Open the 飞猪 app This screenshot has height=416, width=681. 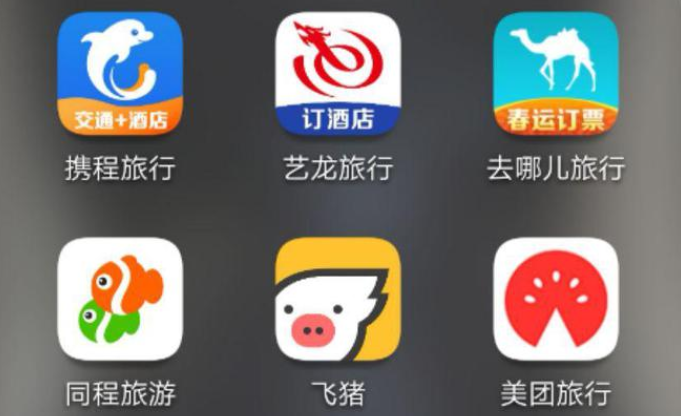pos(338,299)
